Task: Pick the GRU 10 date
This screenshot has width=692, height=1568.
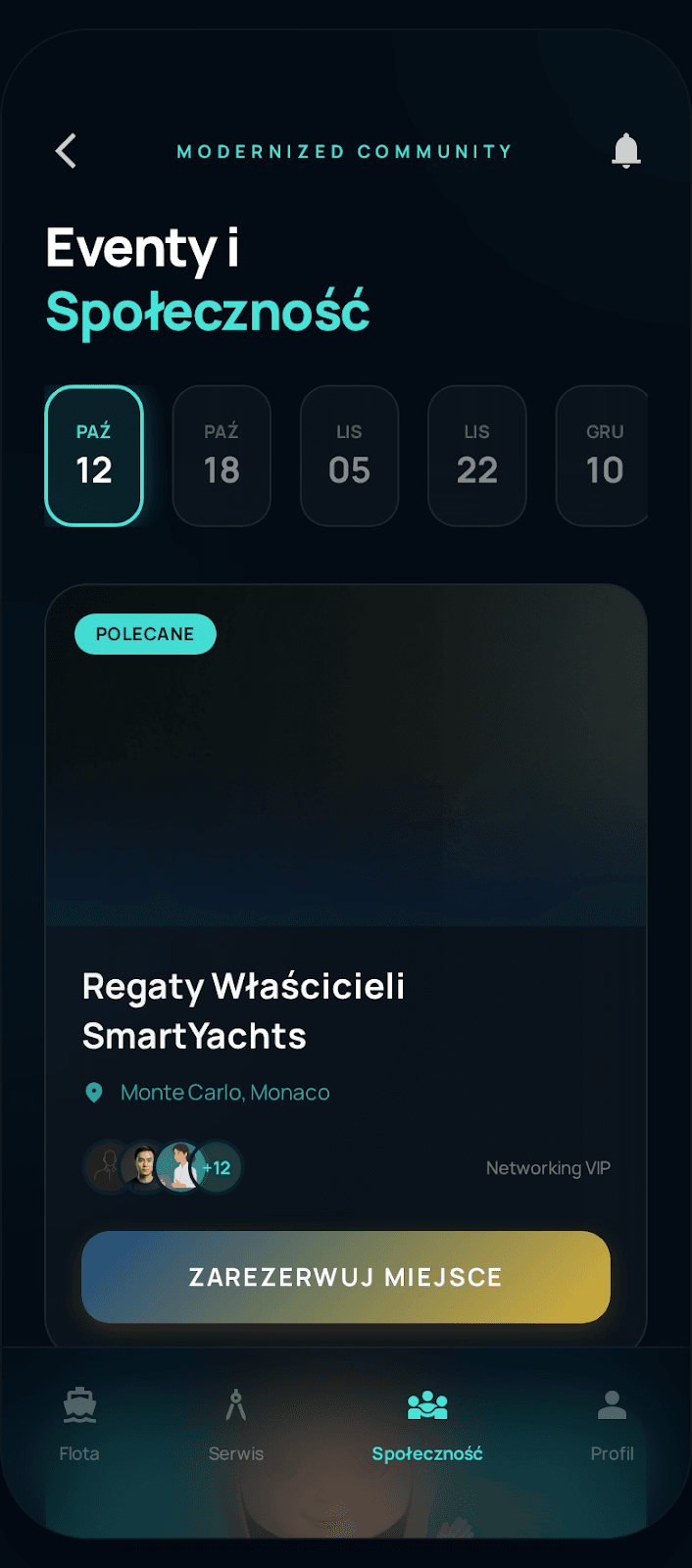Action: 603,456
